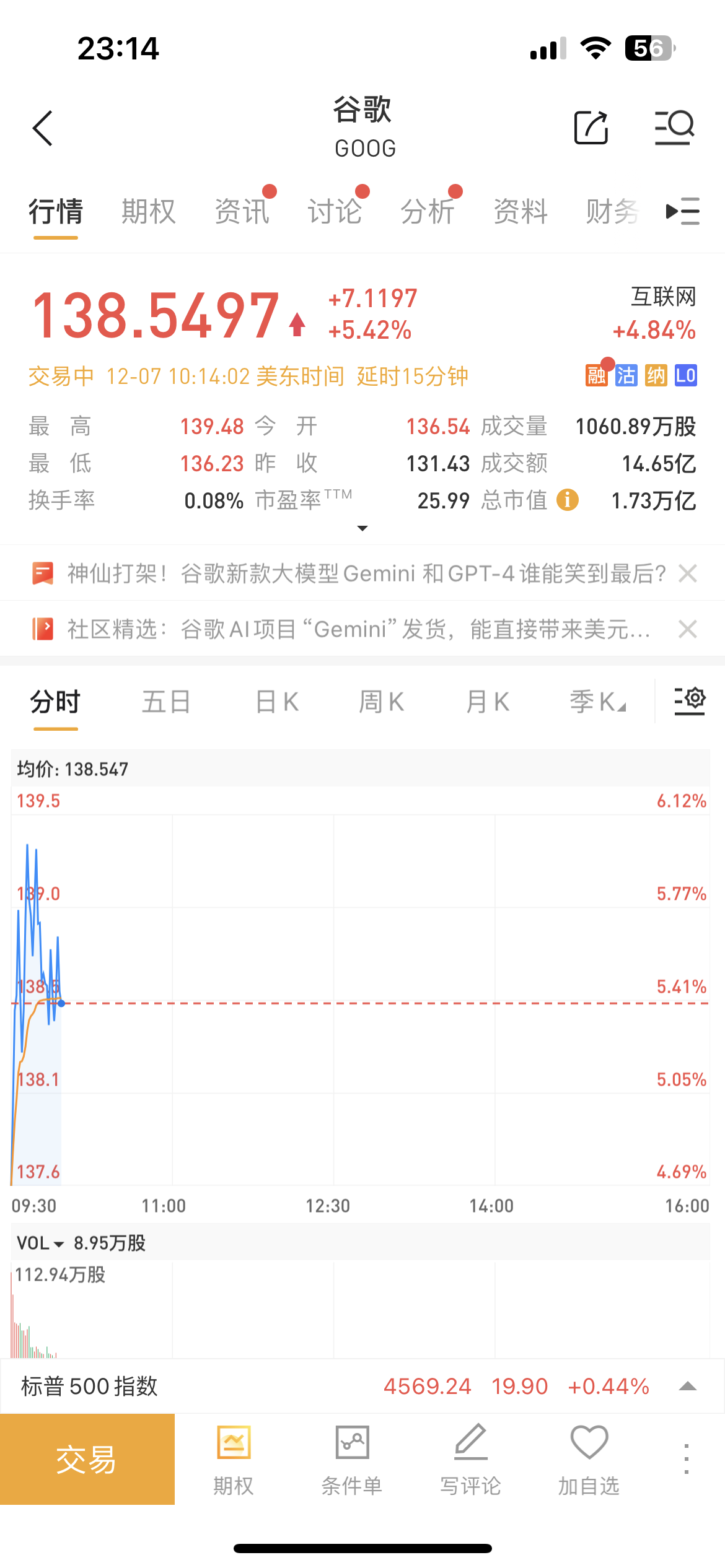Switch to the 期权 tab
This screenshot has height=1568, width=725.
[x=149, y=212]
